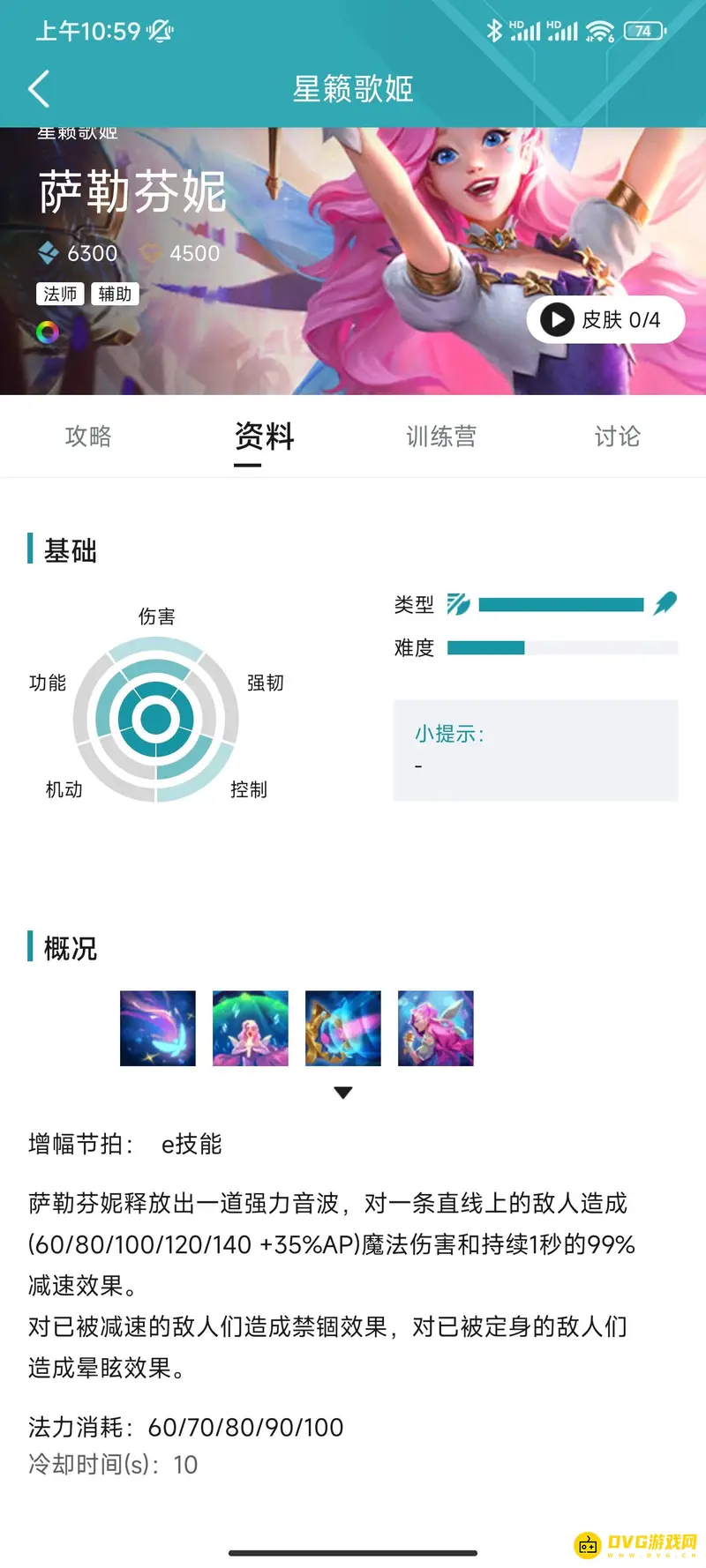Open the 皮肤 0/4 button
706x1568 pixels.
[x=609, y=319]
